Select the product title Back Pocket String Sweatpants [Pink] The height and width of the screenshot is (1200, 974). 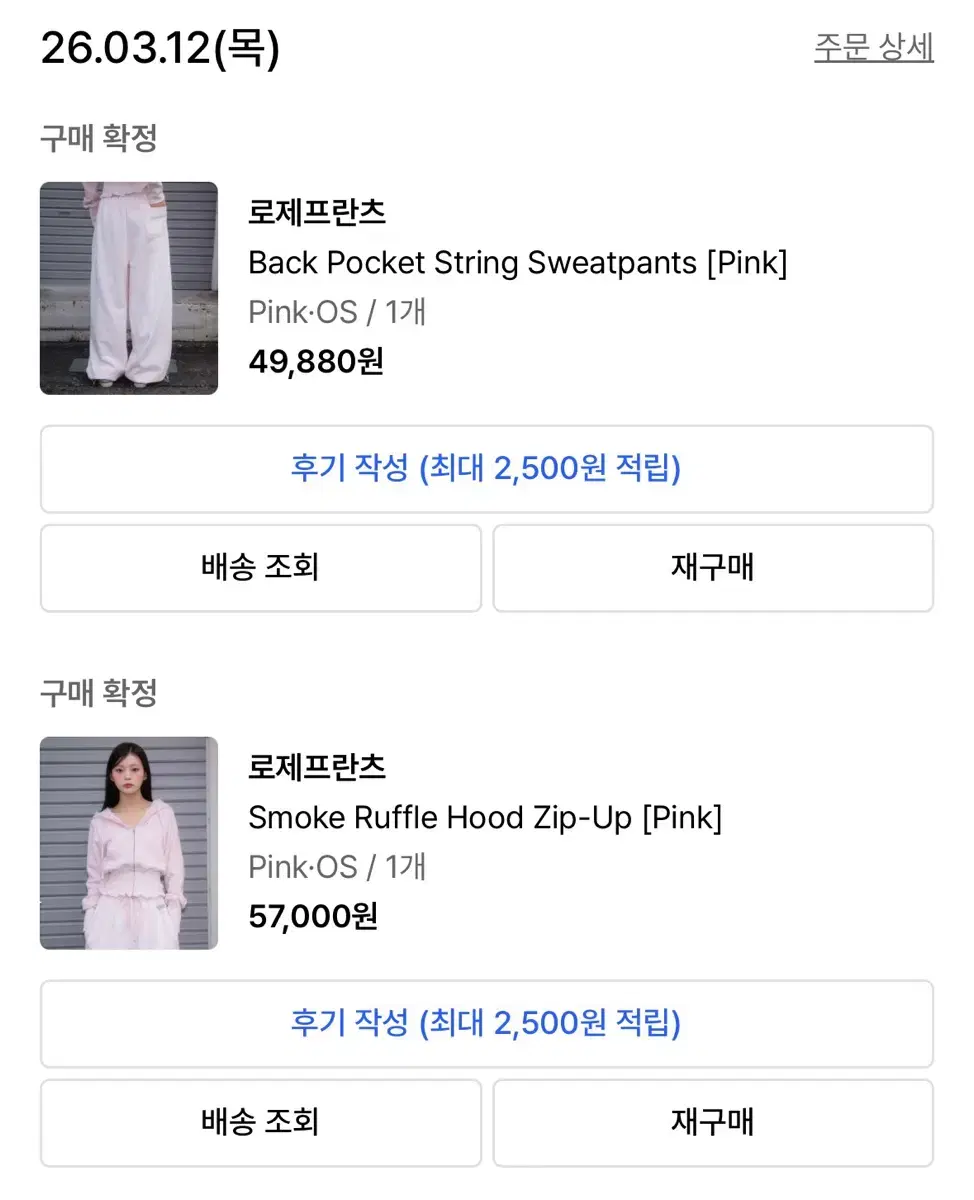point(517,262)
